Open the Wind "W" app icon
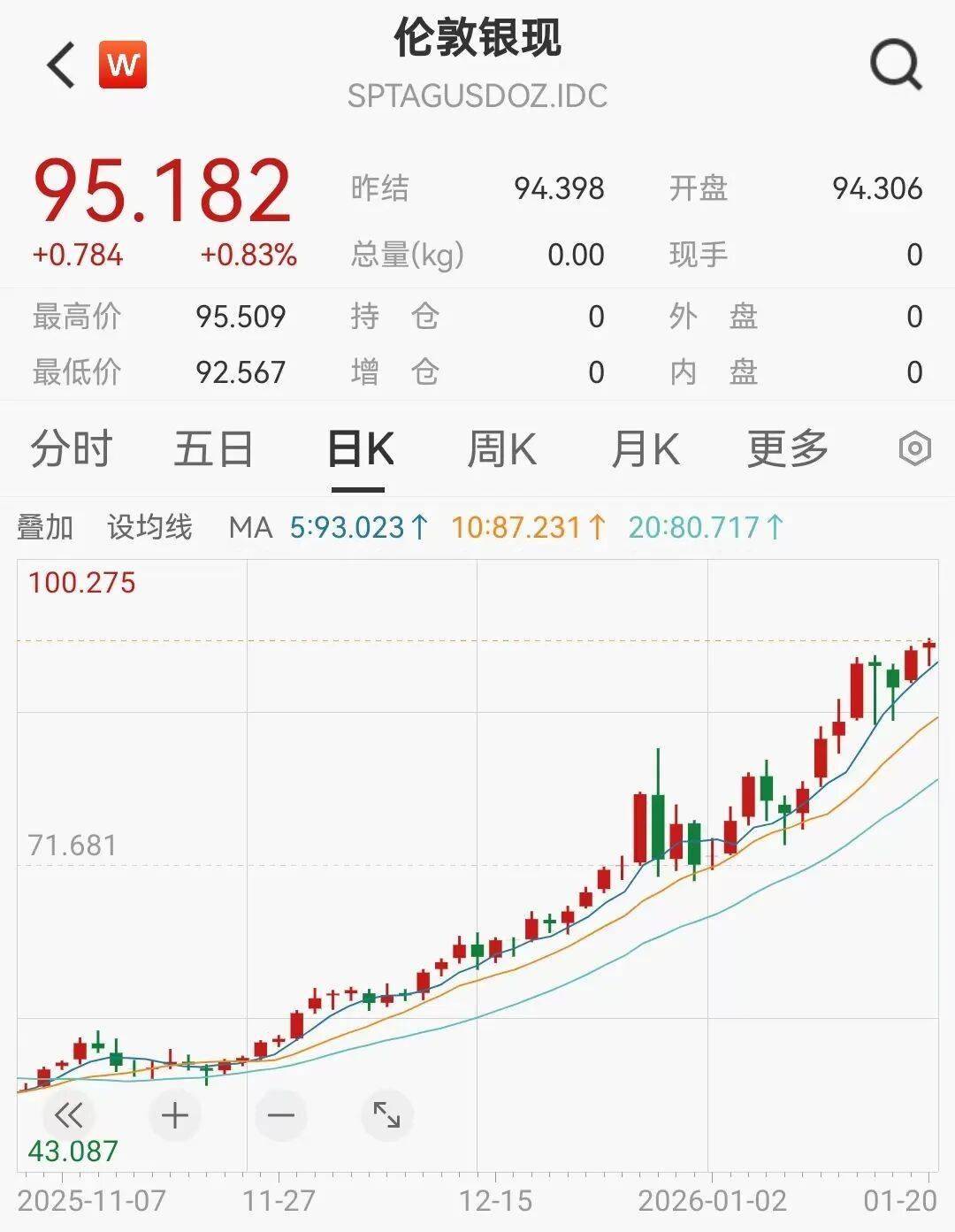 pos(124,64)
